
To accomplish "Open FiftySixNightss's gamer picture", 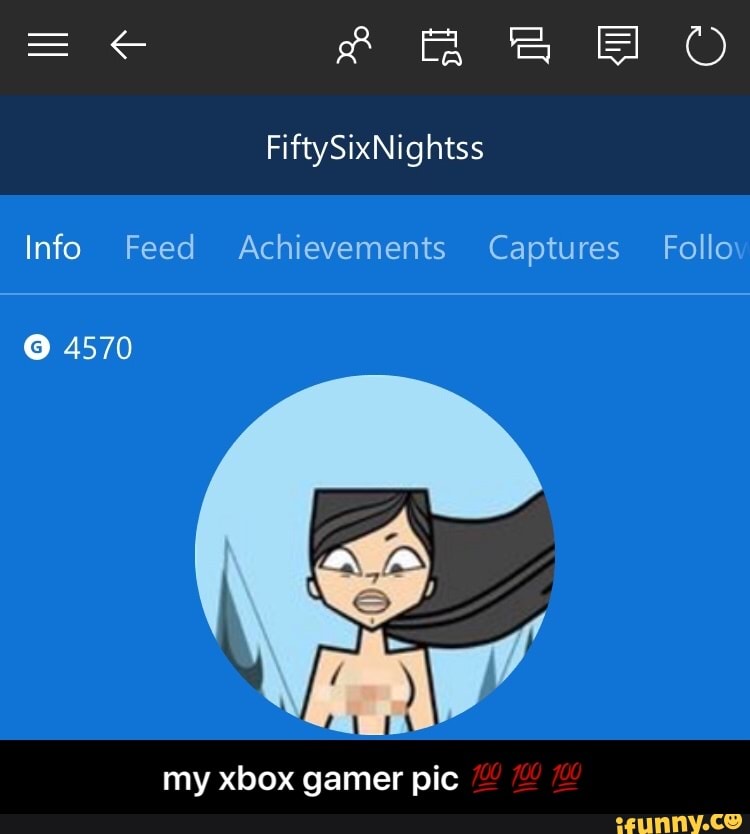I will click(x=375, y=555).
